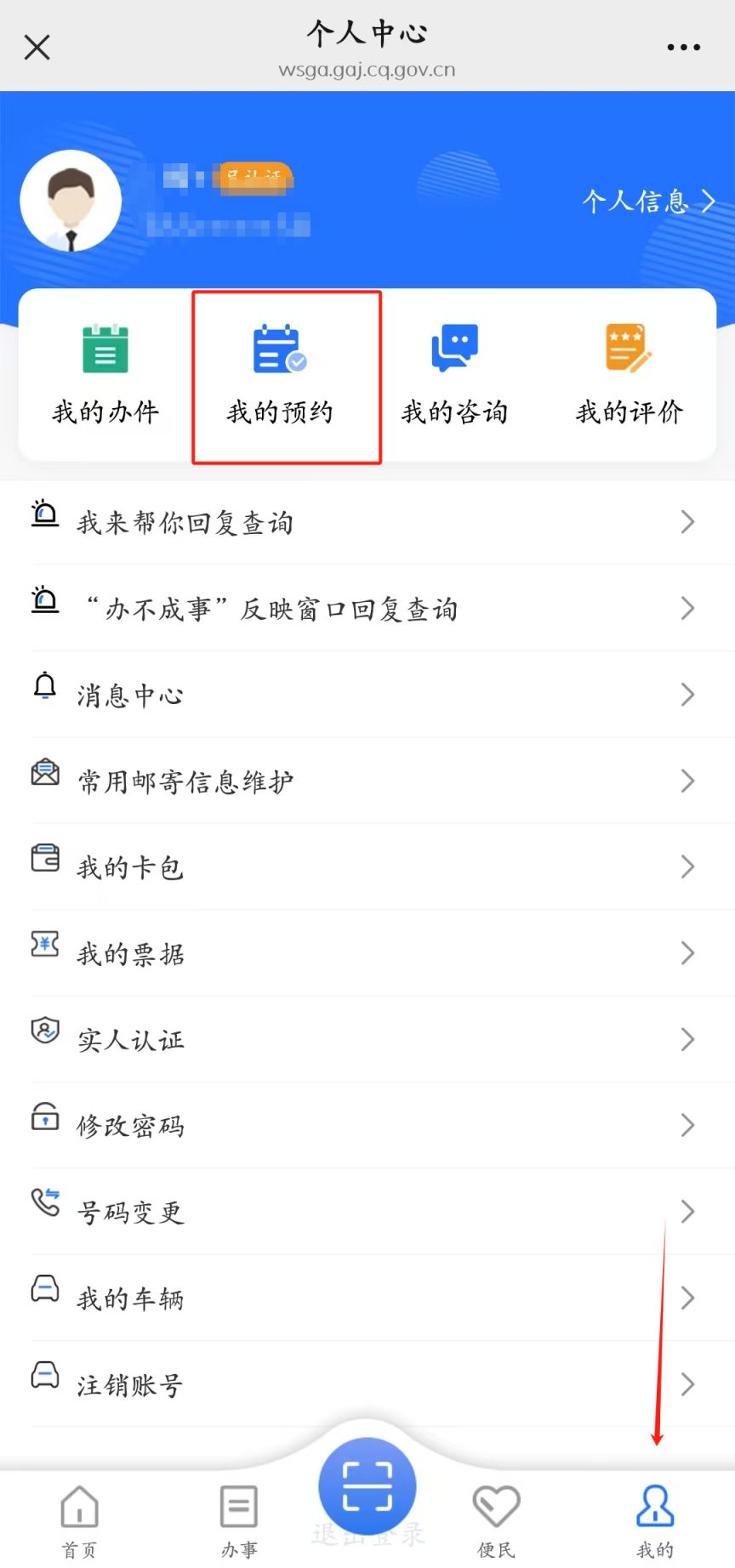Viewport: 735px width, 1568px height.
Task: Open "办不成事"反映窗口回复查询
Action: tap(367, 609)
